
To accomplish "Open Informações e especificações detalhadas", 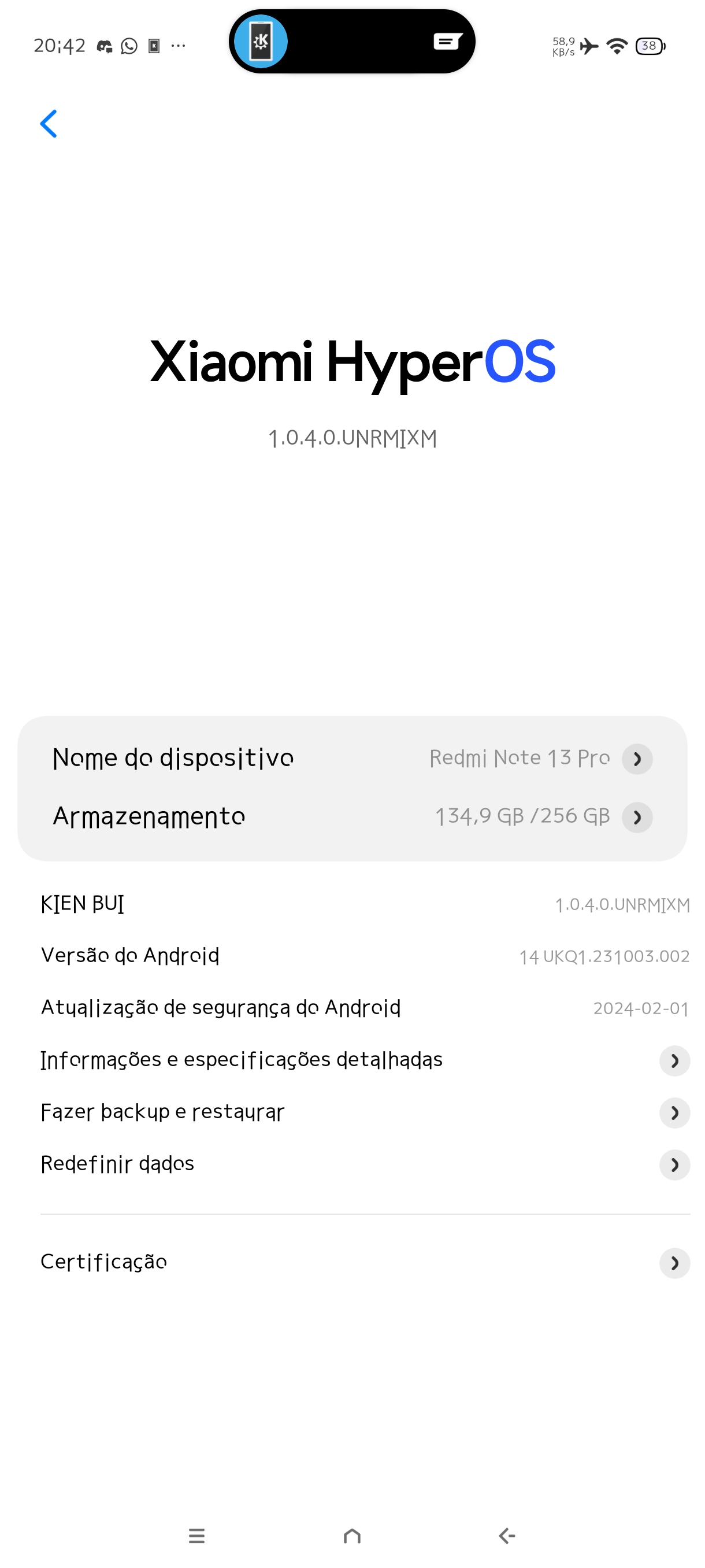I will click(365, 1060).
